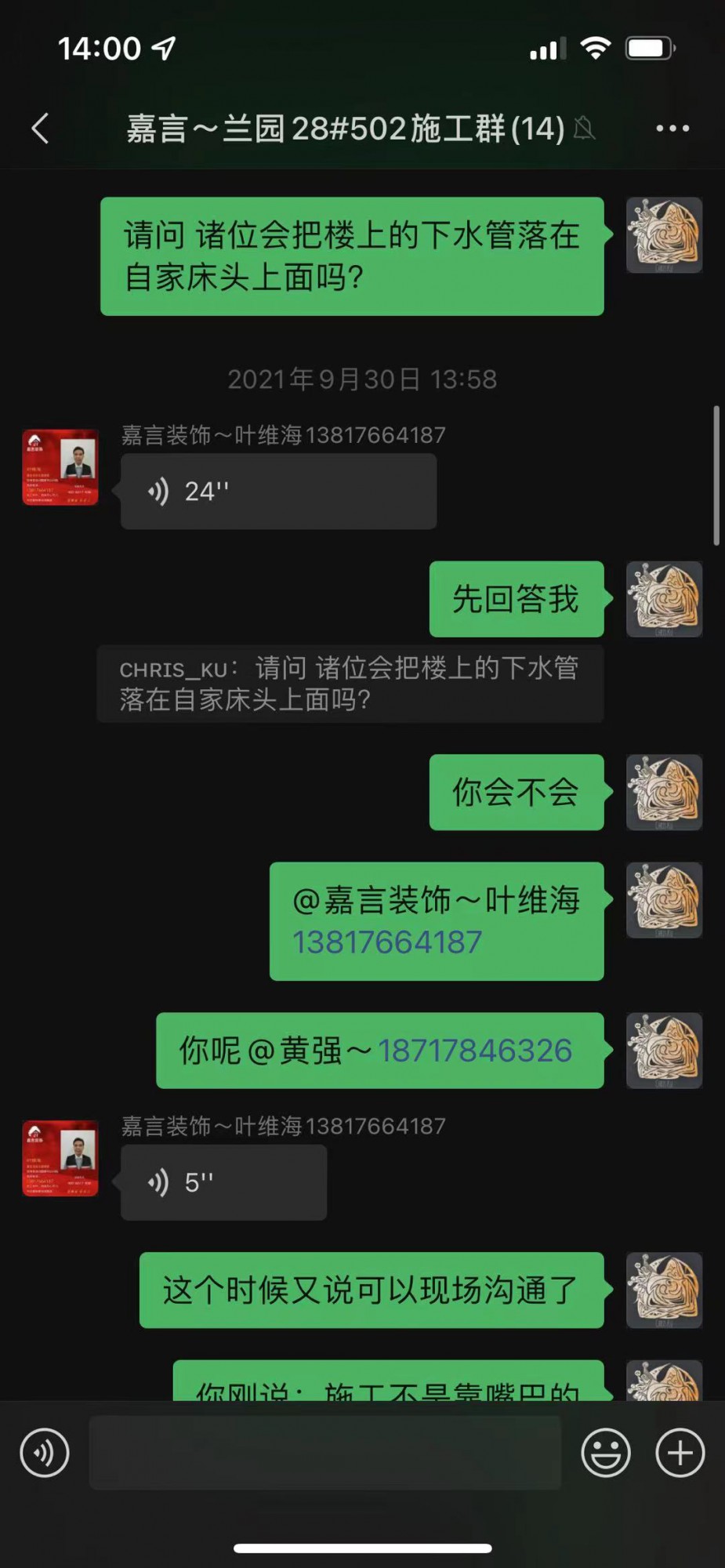
Task: Open 叶维海's avatar beside 24'' voice message
Action: 60,467
